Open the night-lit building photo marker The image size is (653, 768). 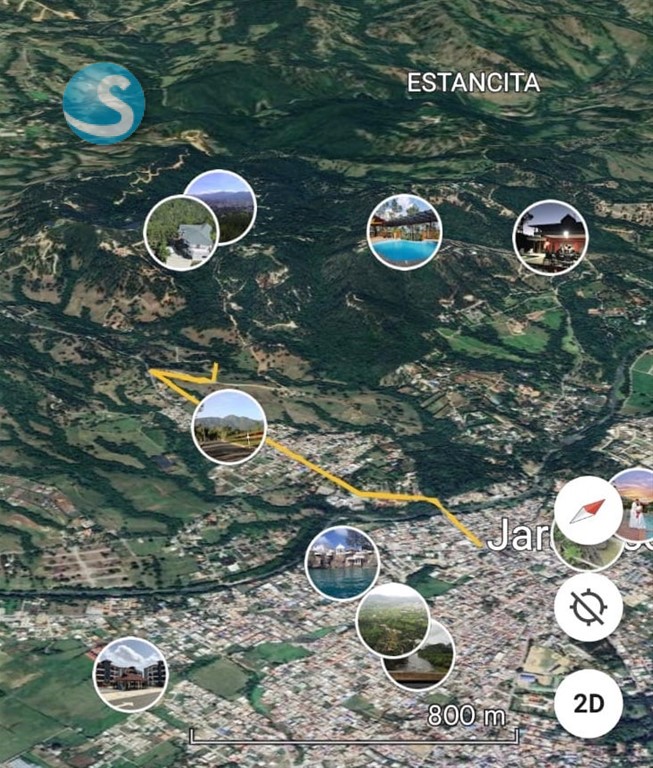550,238
